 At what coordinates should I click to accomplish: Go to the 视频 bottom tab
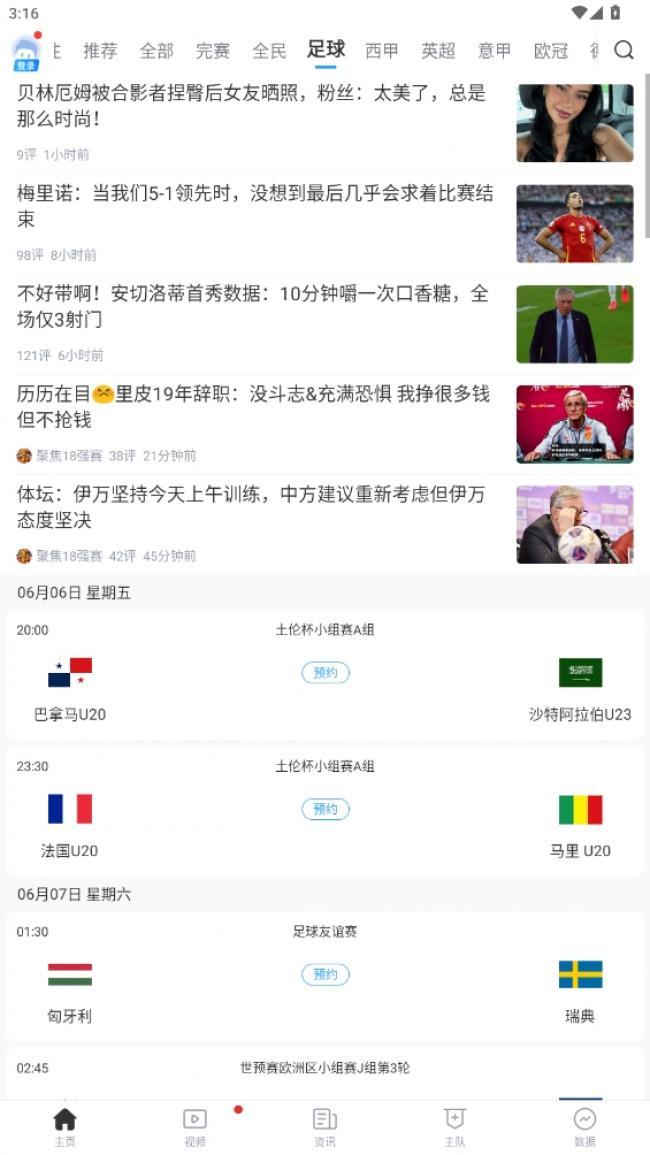(x=195, y=1127)
